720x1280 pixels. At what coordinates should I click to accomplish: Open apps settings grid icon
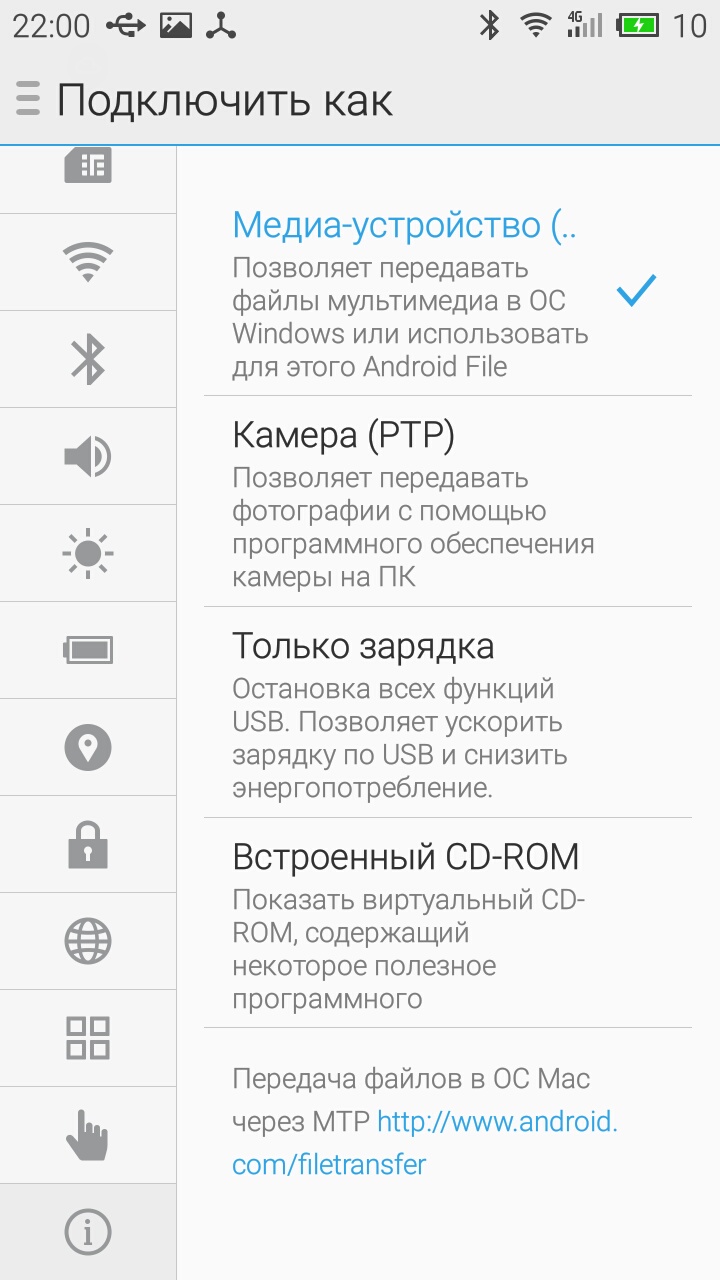coord(88,1038)
